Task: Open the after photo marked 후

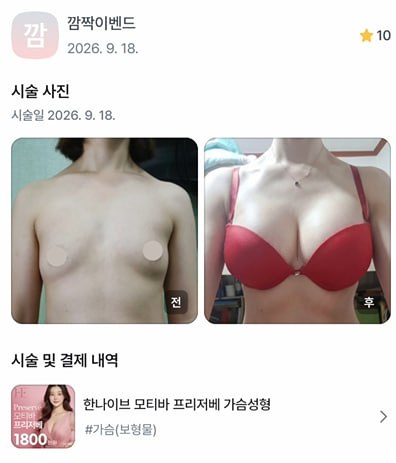Action: tap(297, 231)
